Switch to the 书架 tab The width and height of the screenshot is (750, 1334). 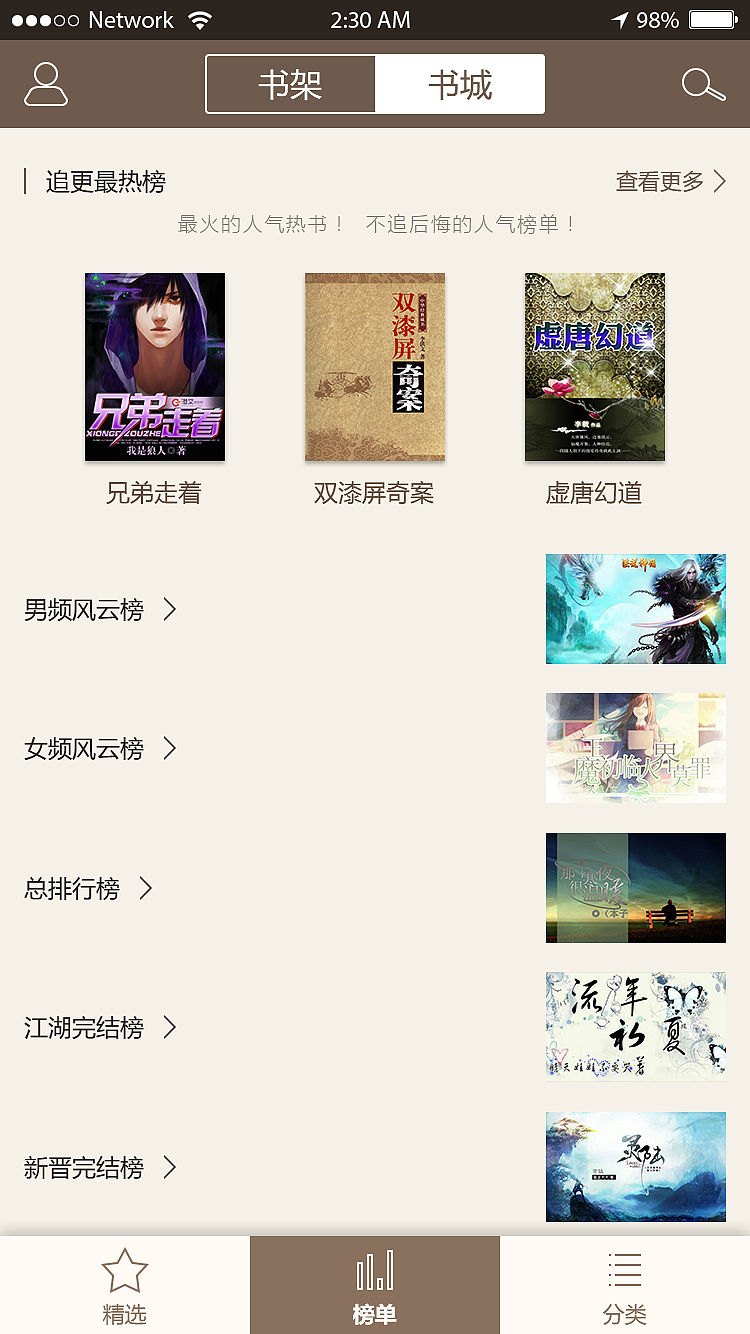(x=290, y=84)
